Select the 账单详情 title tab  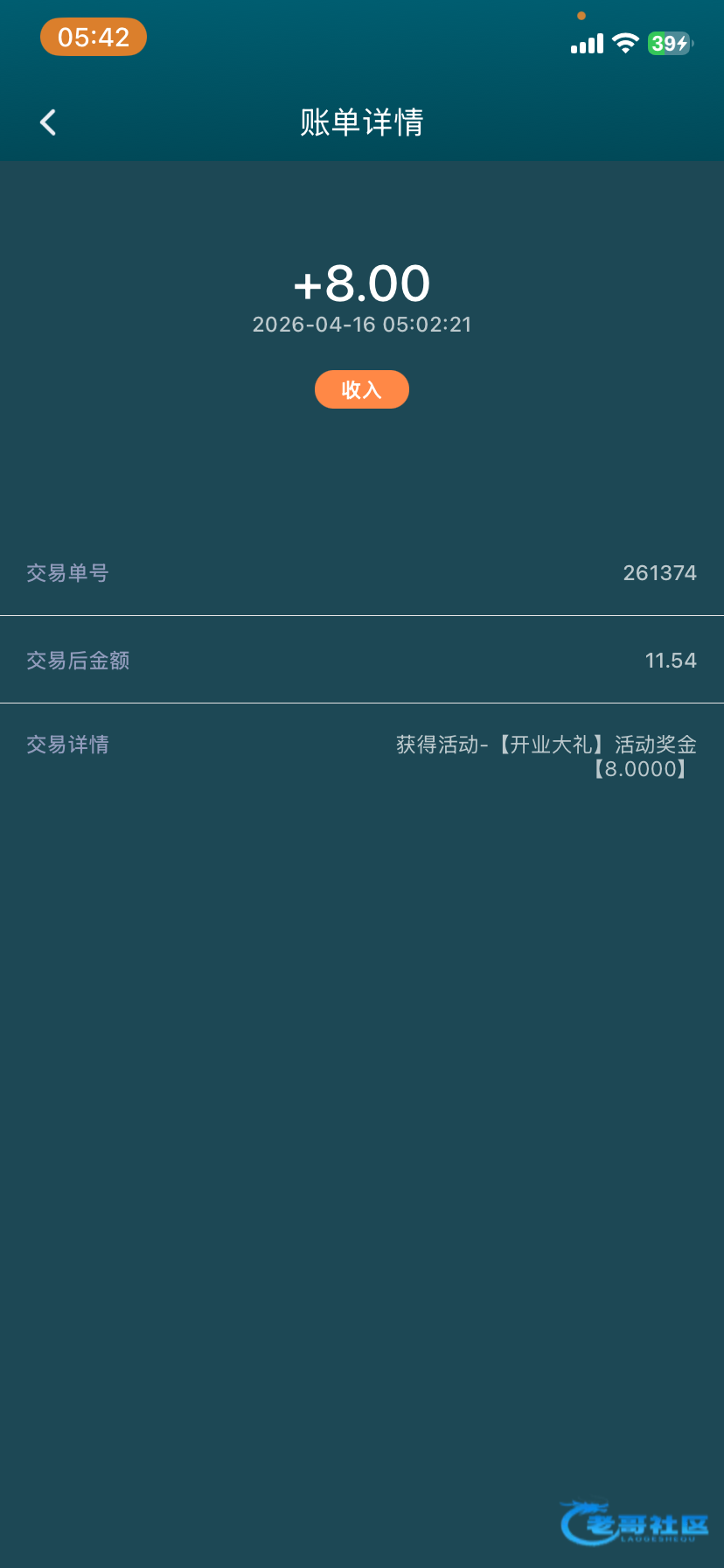pyautogui.click(x=362, y=123)
